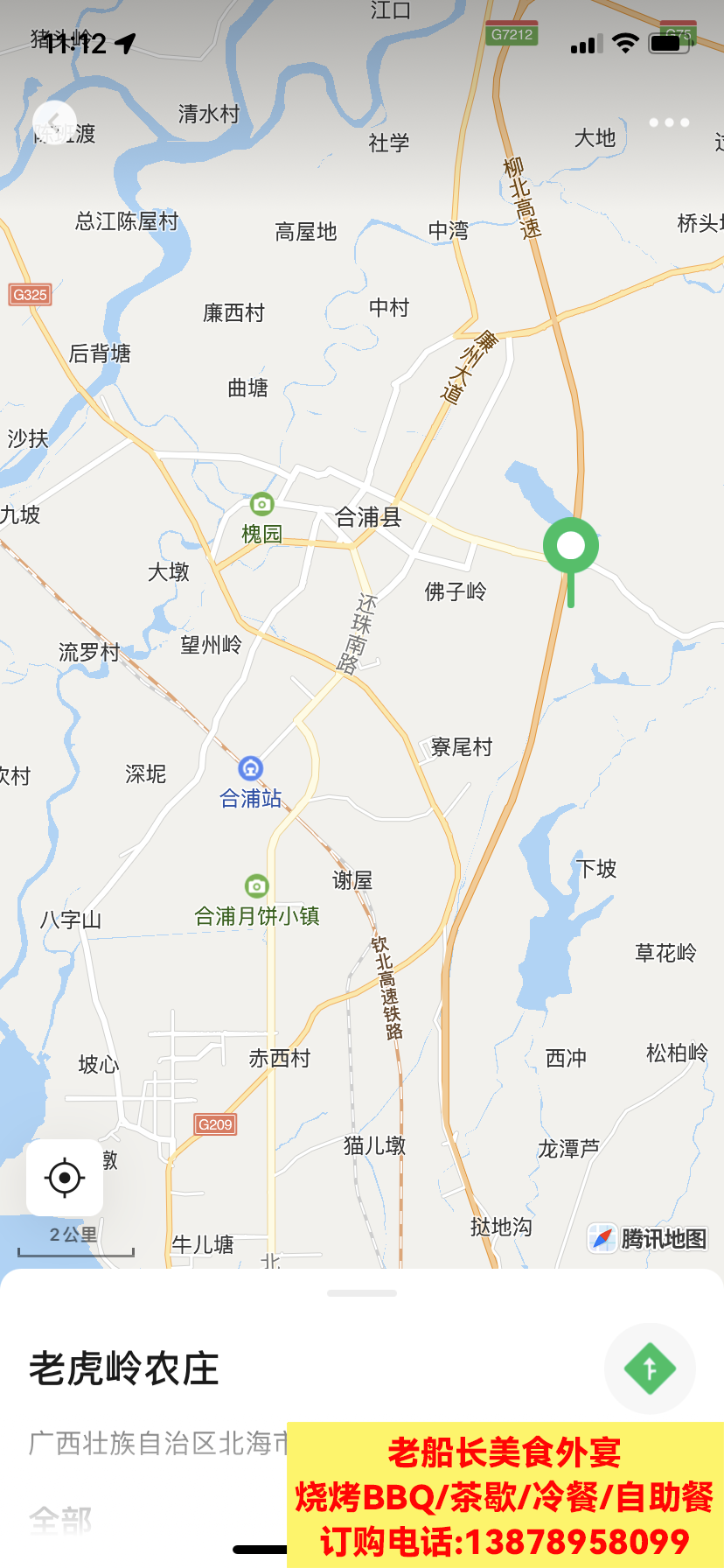The width and height of the screenshot is (724, 1568).
Task: Go back using the top-left arrow
Action: (x=54, y=122)
